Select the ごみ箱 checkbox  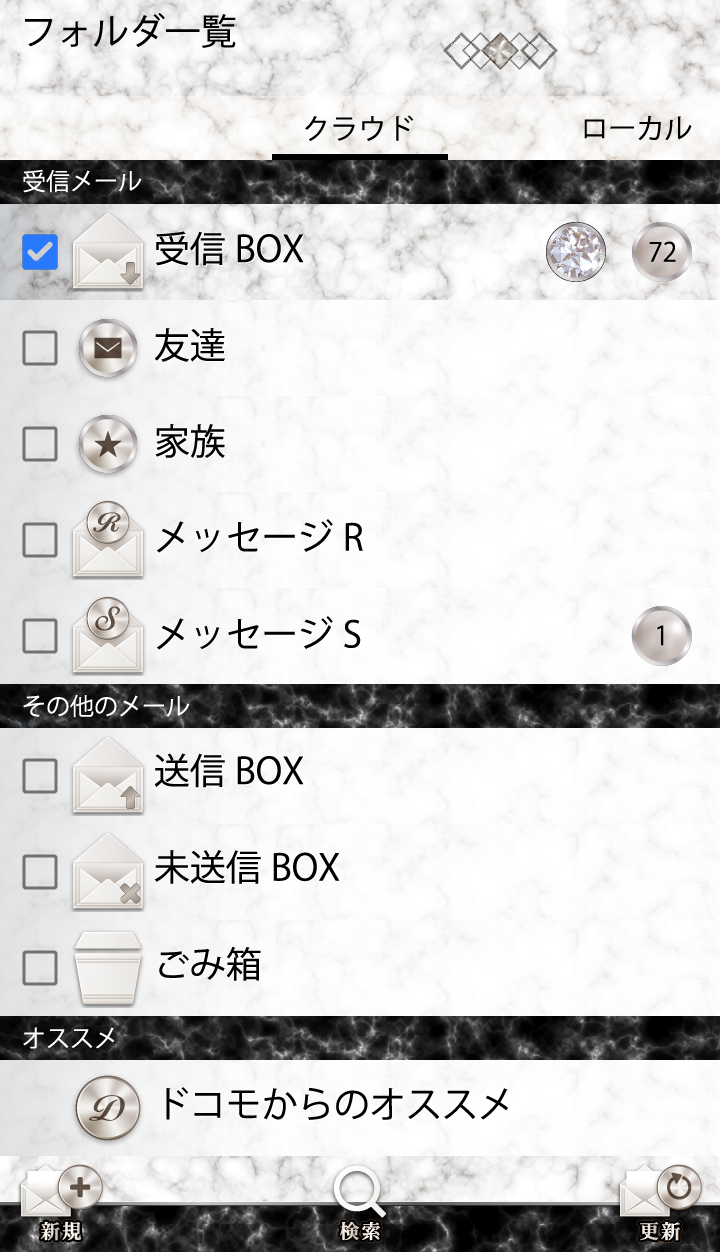(40, 967)
